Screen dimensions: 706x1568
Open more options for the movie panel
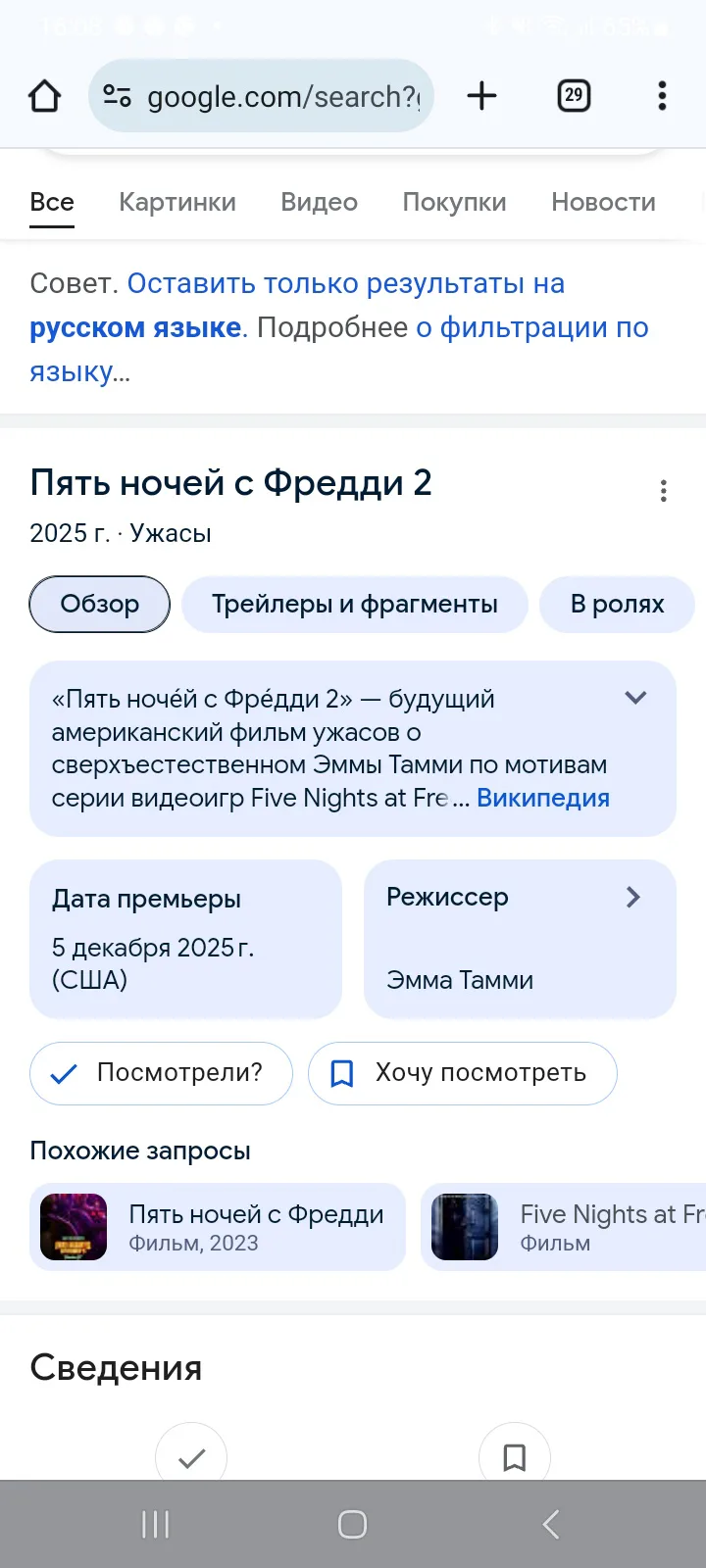pyautogui.click(x=664, y=491)
